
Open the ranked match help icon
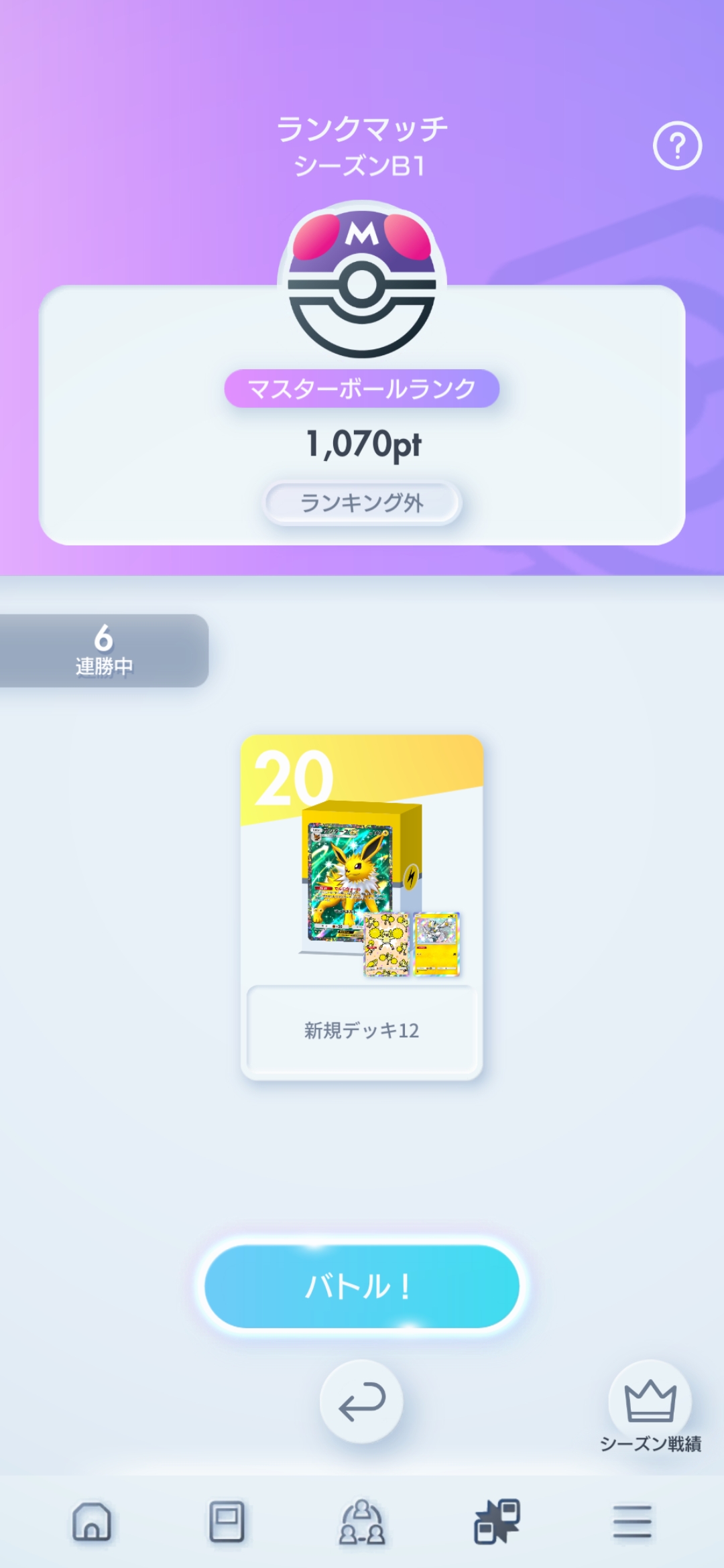[677, 145]
